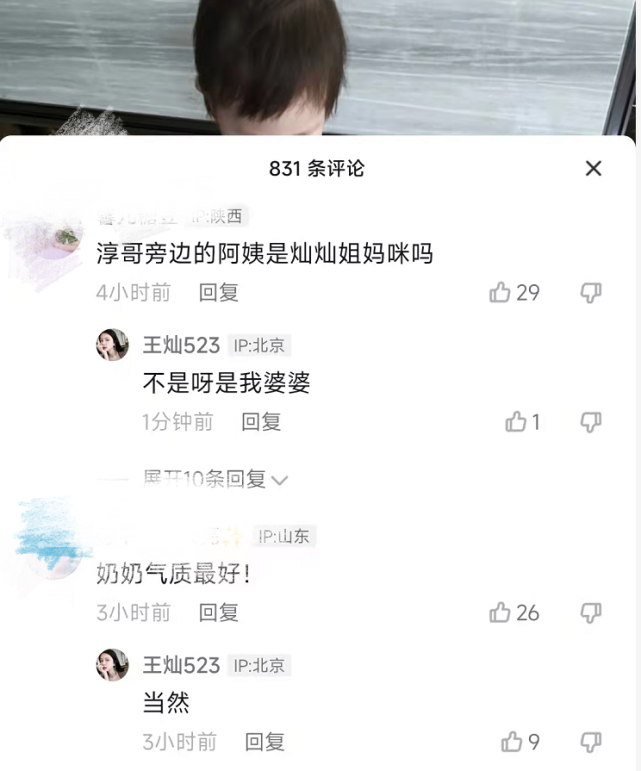Open 王灿523's avatar beside 不是呀是我婆婆

click(112, 345)
